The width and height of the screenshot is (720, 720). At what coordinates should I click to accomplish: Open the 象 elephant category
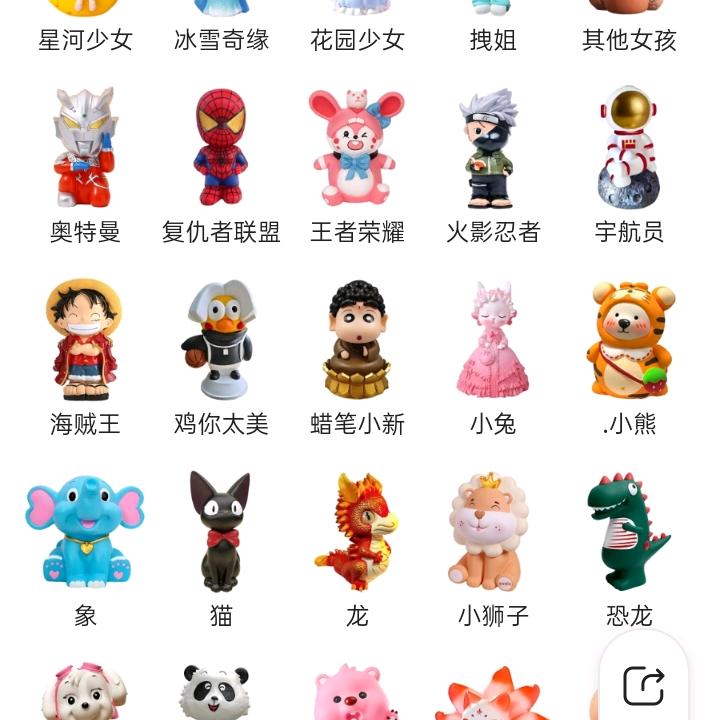click(85, 532)
